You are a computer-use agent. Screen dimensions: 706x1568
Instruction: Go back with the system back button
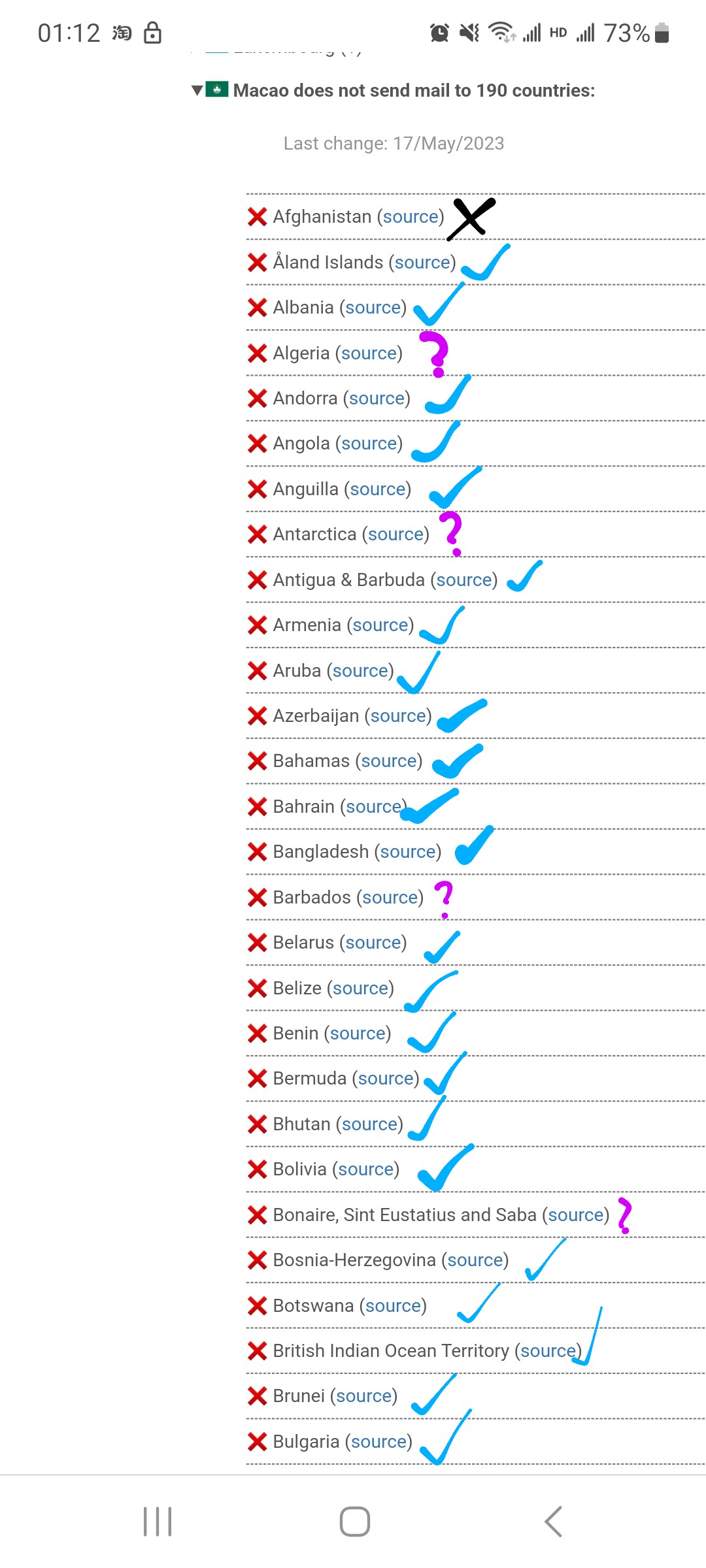pyautogui.click(x=553, y=1522)
